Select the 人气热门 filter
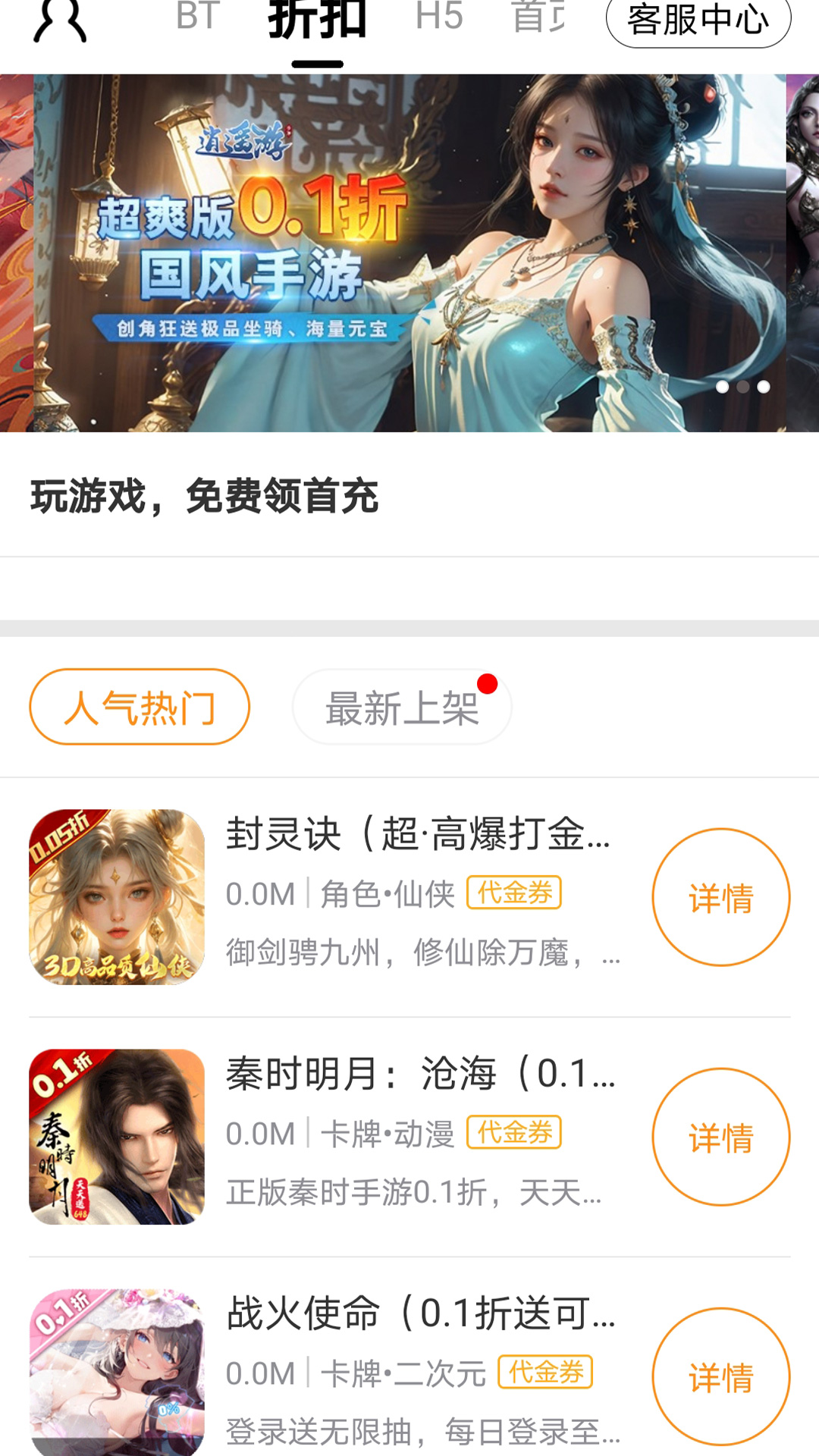 tap(140, 705)
